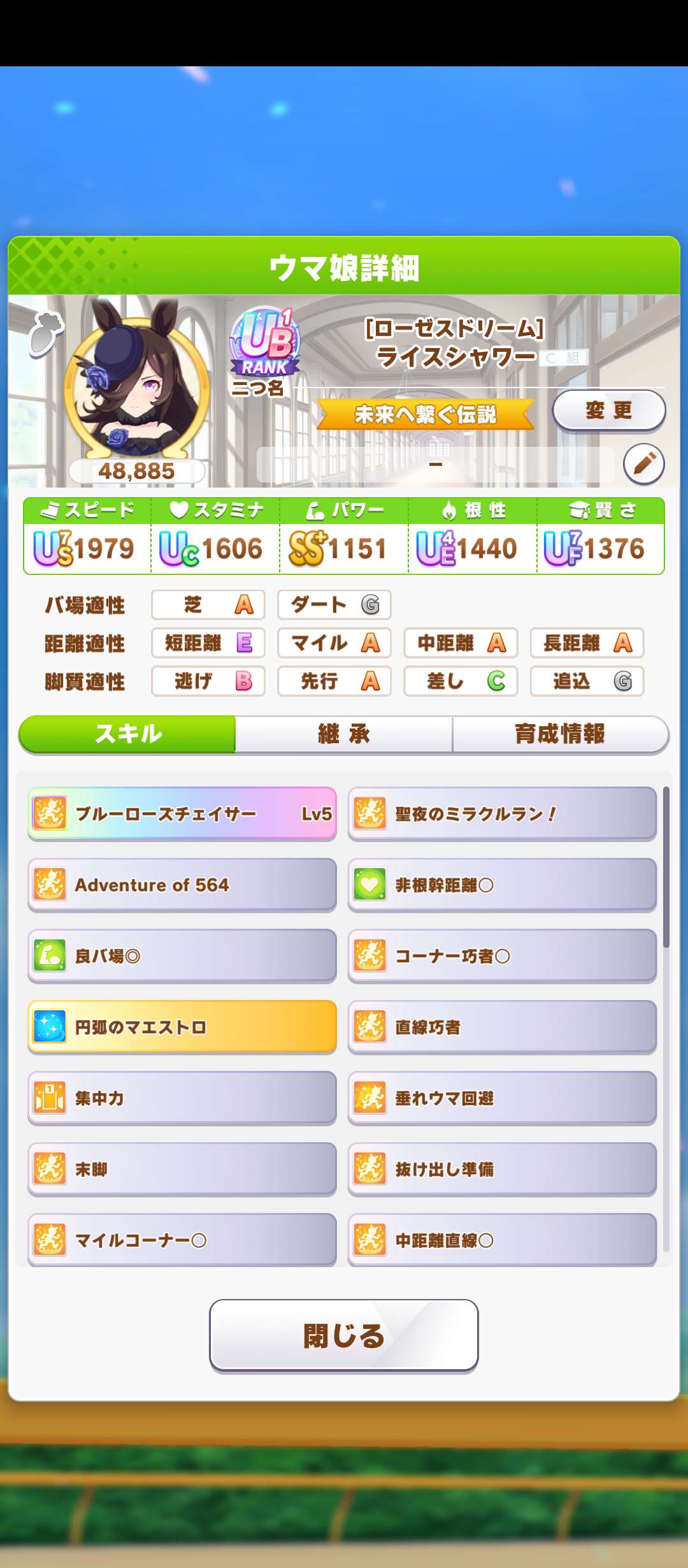View details of 非根幹距離○ skill
The image size is (688, 1568).
[502, 885]
